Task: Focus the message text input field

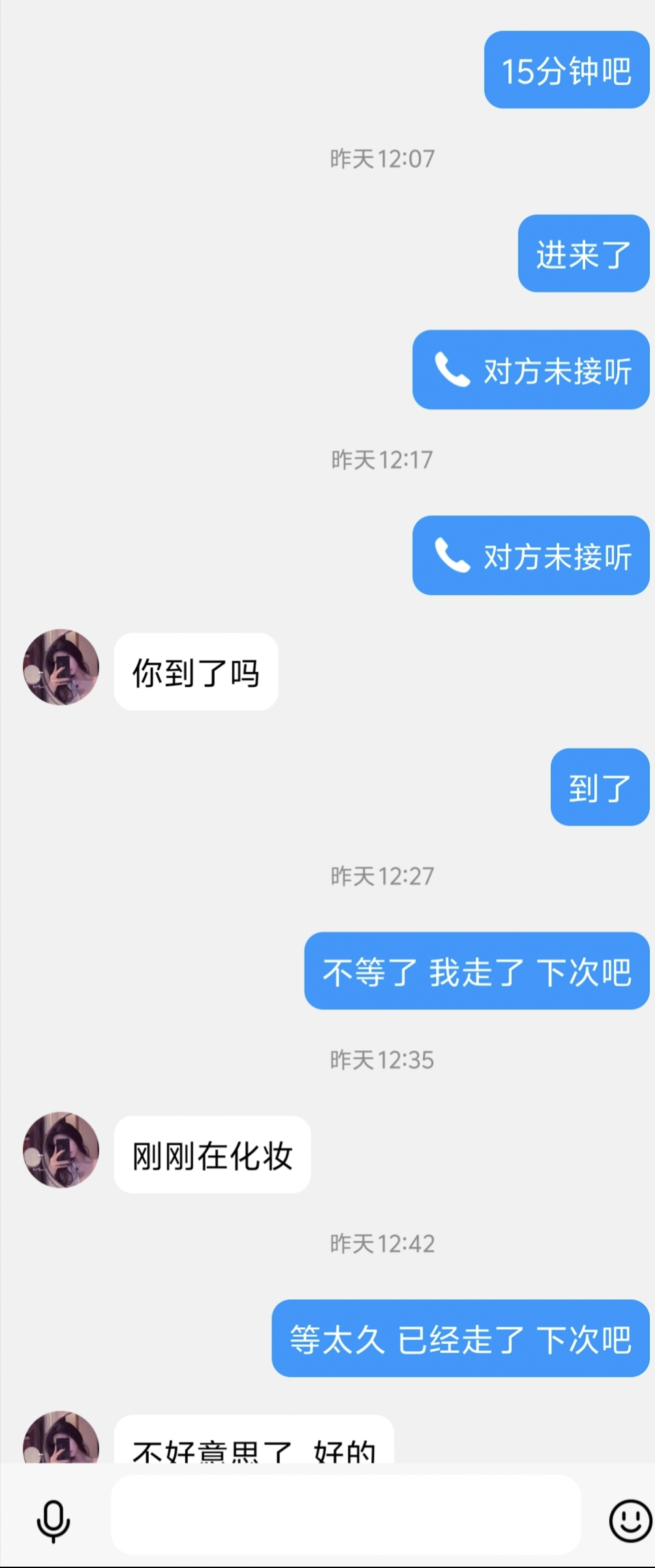Action: pos(345,1515)
